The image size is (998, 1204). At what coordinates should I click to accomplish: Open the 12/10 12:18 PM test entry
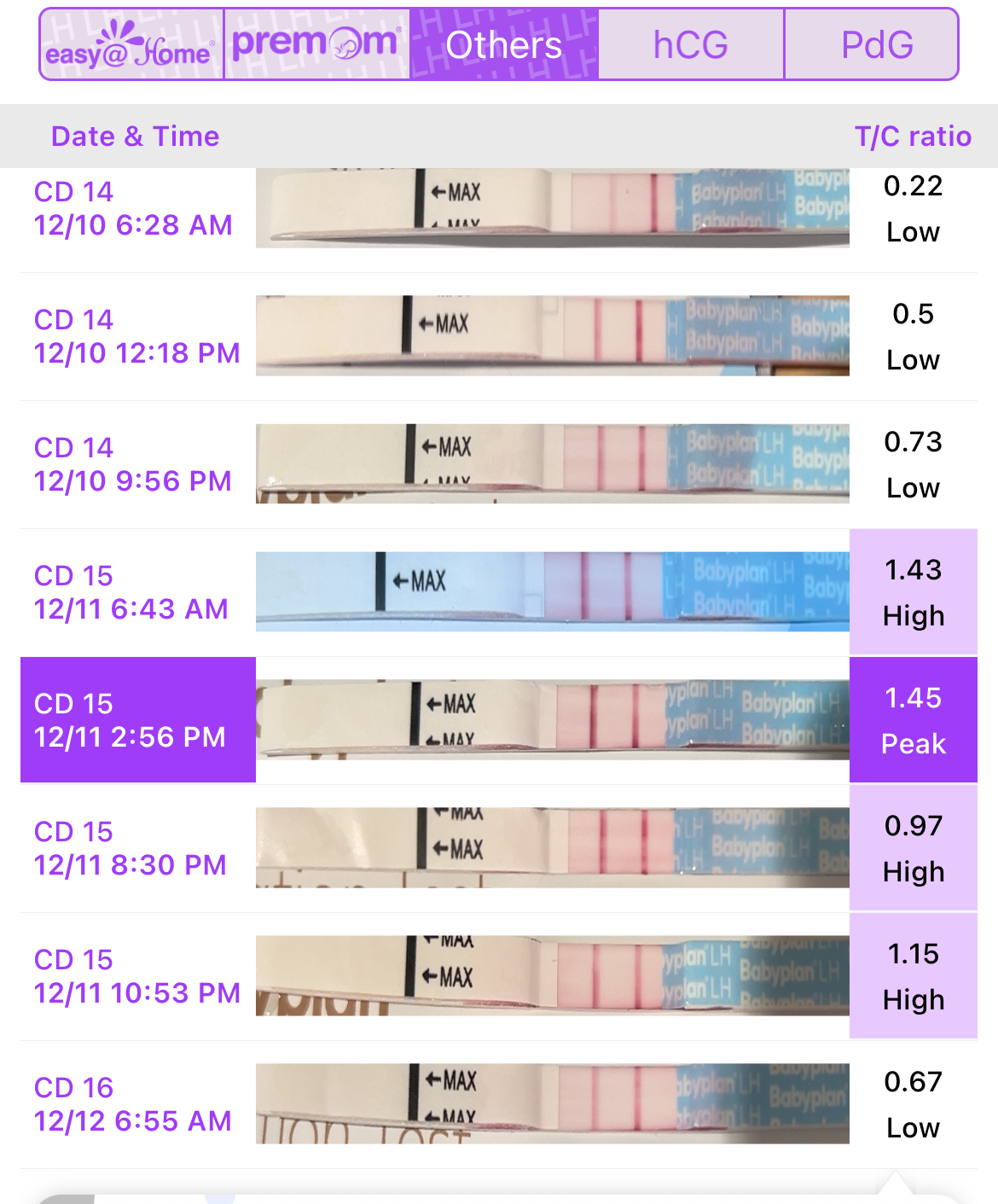499,336
